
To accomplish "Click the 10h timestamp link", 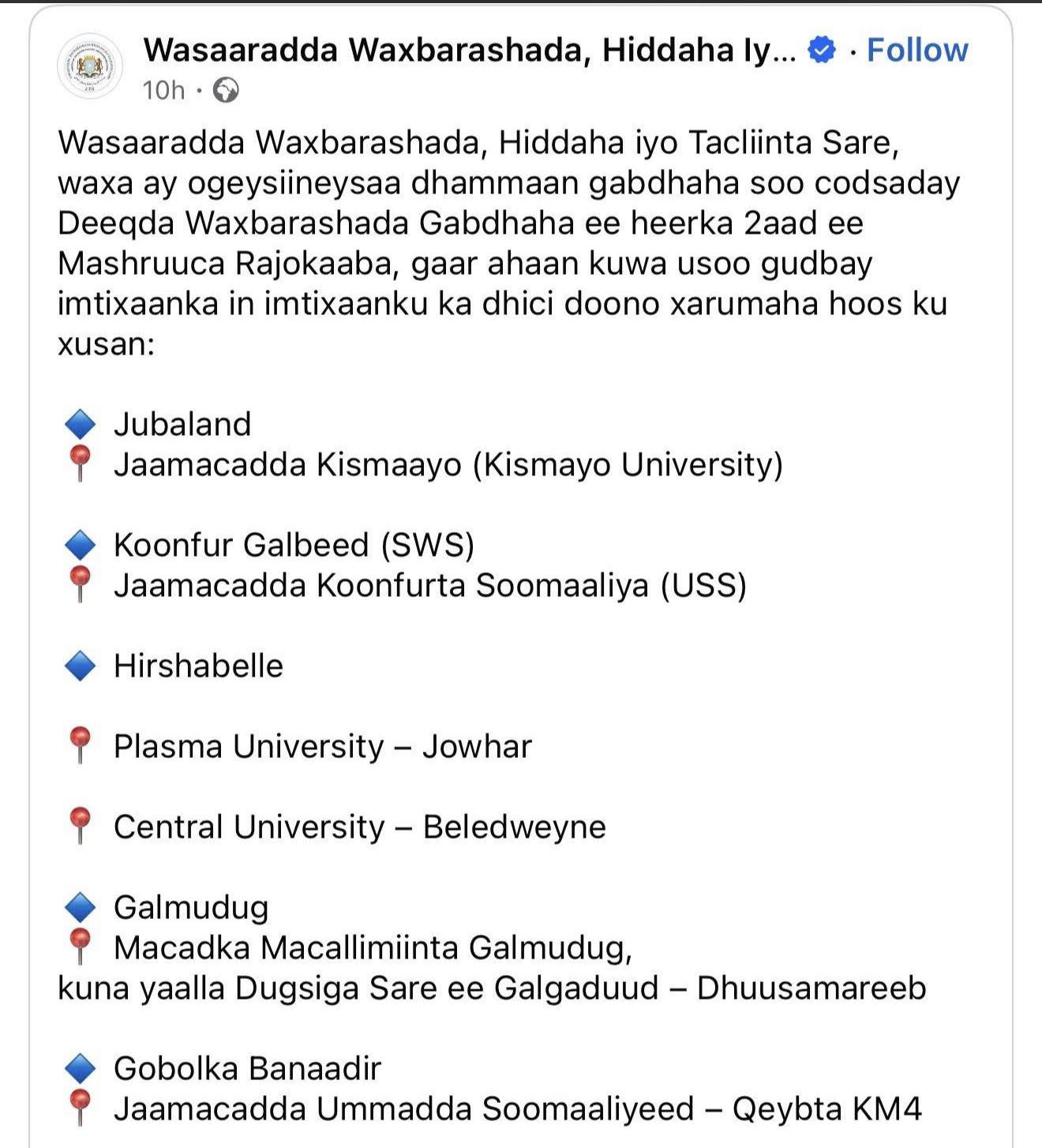I will pyautogui.click(x=164, y=90).
